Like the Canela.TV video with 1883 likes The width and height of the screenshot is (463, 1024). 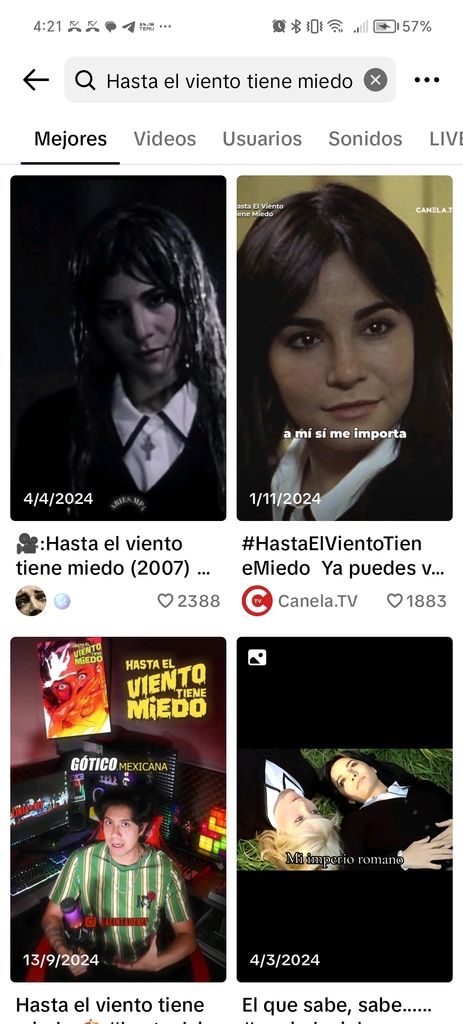(394, 601)
